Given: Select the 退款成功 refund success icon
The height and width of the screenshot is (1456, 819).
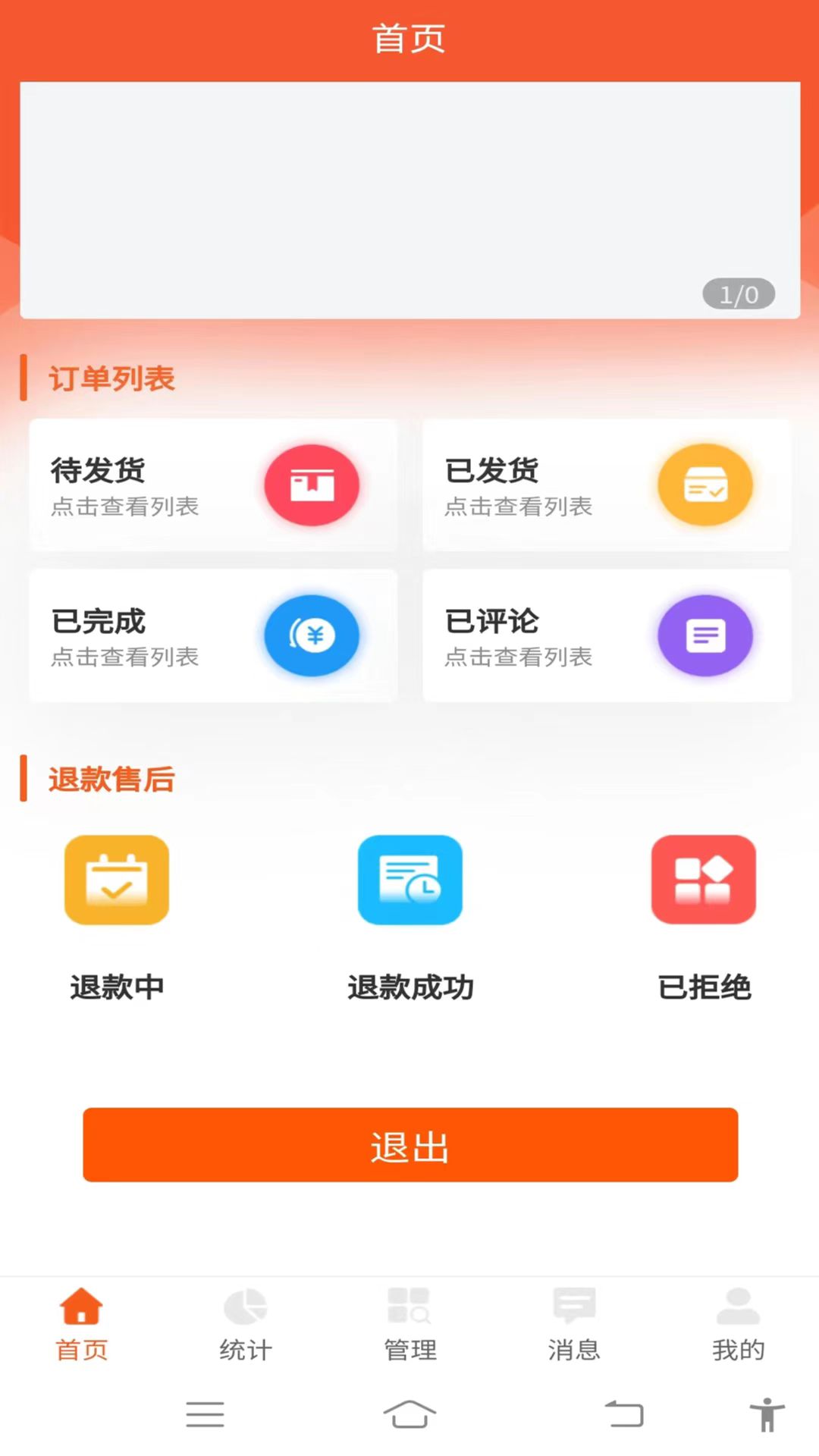Looking at the screenshot, I should [x=409, y=880].
